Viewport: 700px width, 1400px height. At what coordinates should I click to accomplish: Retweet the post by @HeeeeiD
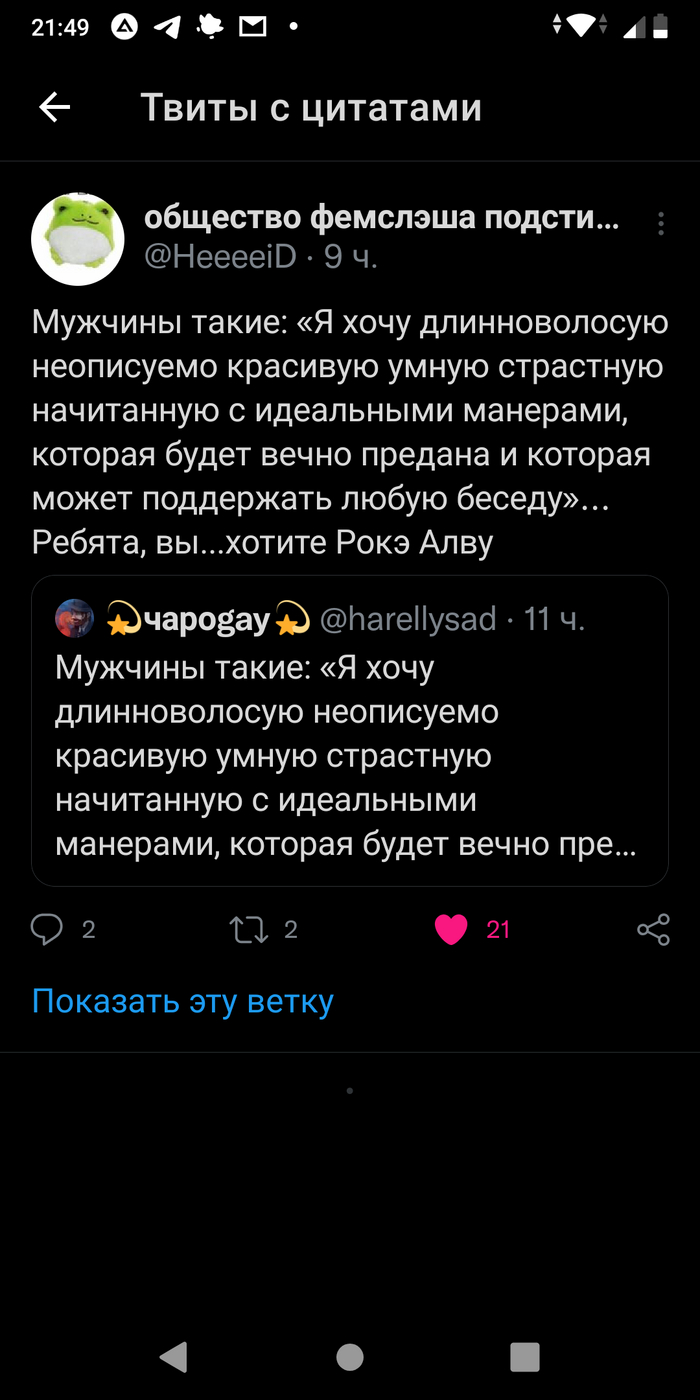tap(249, 930)
